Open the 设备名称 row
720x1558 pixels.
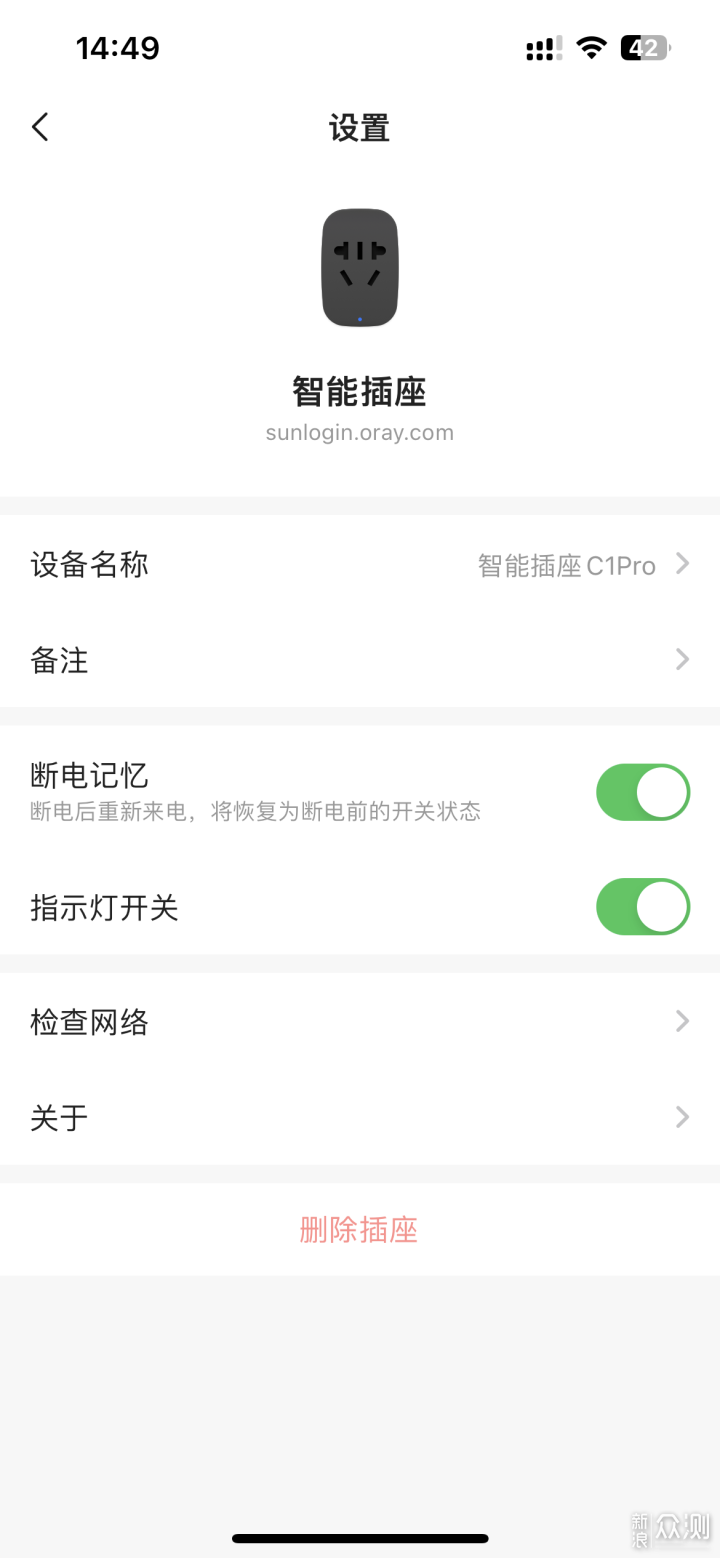coord(360,564)
